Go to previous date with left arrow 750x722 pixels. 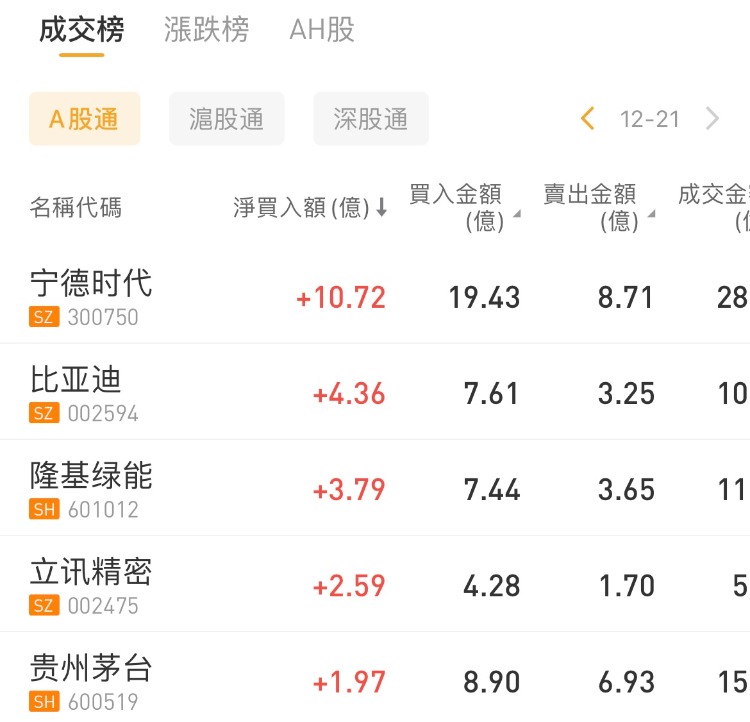(x=588, y=119)
